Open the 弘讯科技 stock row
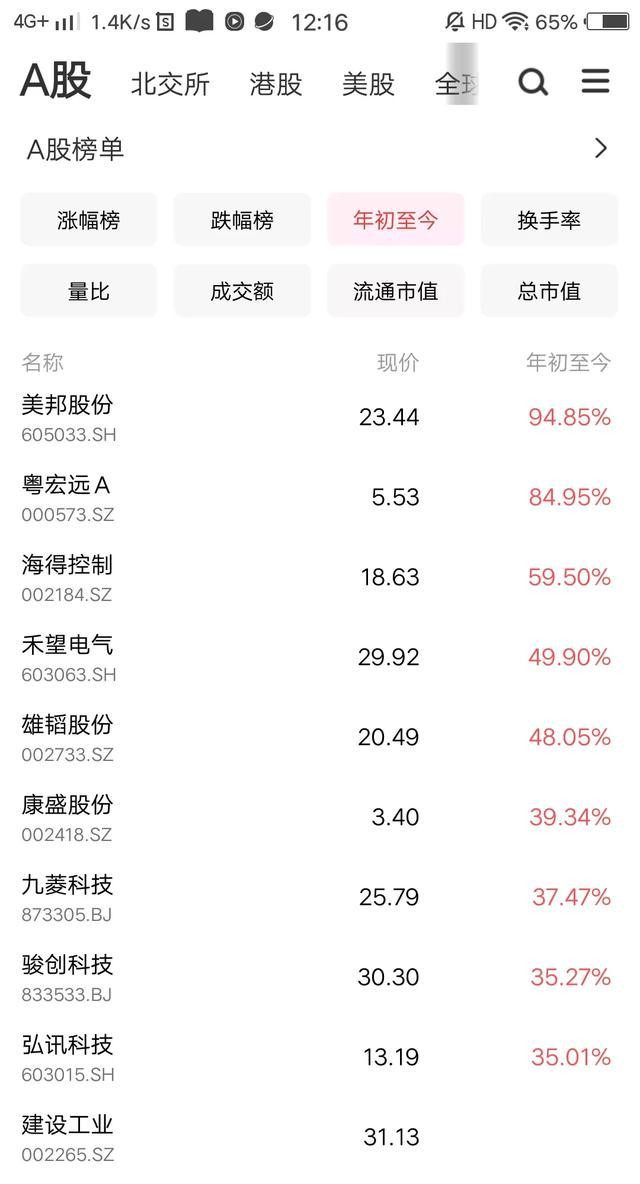 tap(320, 1058)
